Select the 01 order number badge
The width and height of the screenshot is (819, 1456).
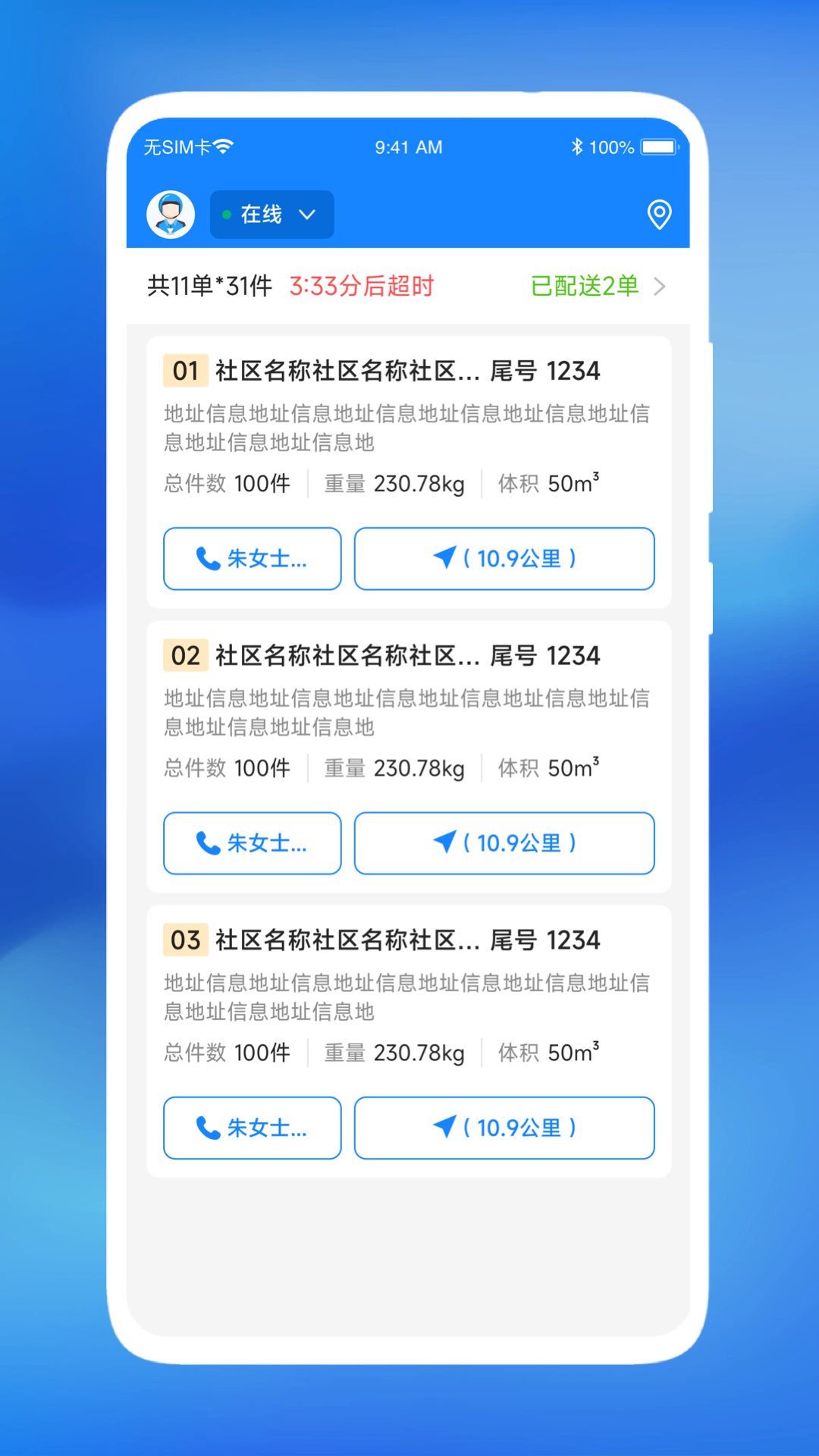[185, 371]
